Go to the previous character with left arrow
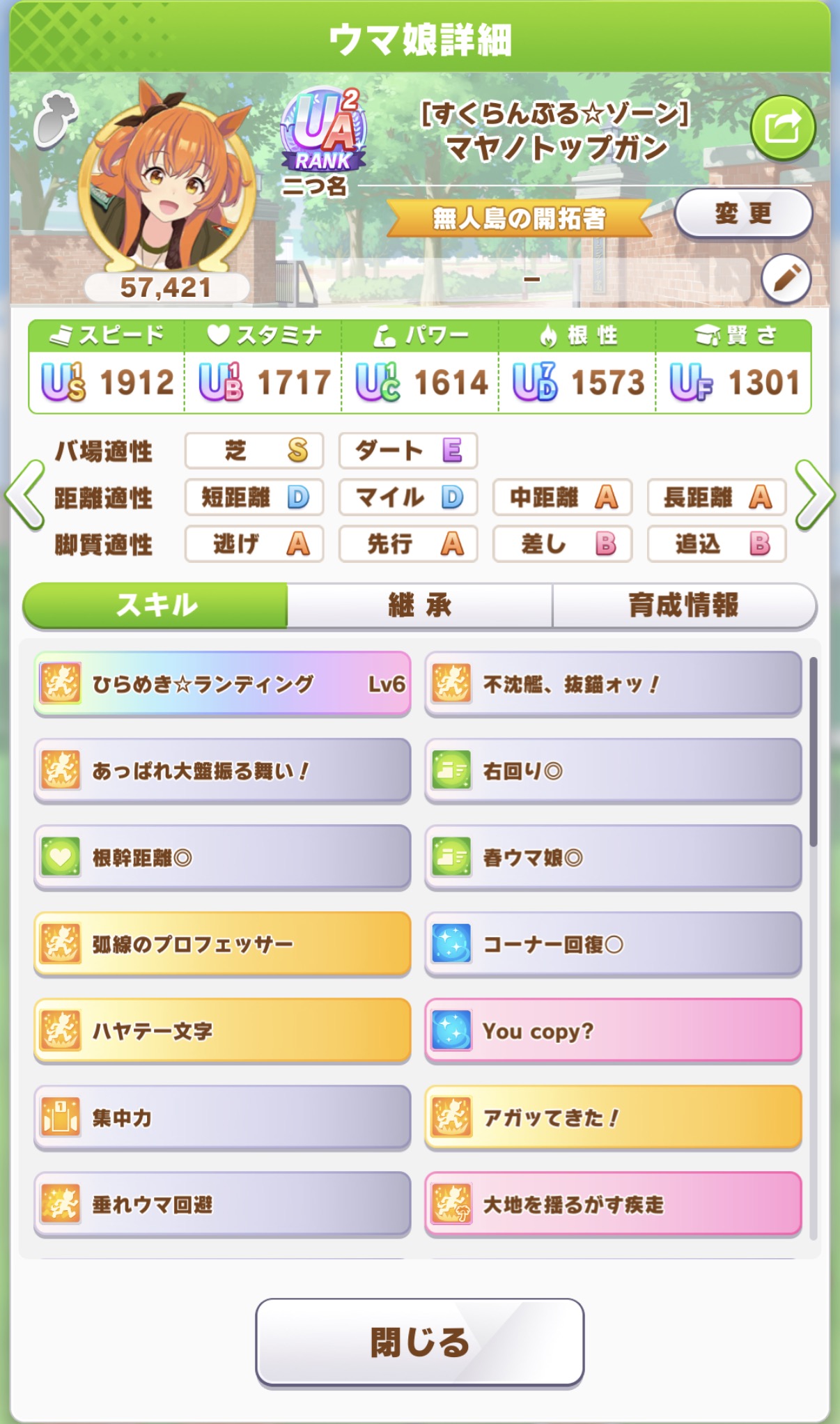 [25, 496]
